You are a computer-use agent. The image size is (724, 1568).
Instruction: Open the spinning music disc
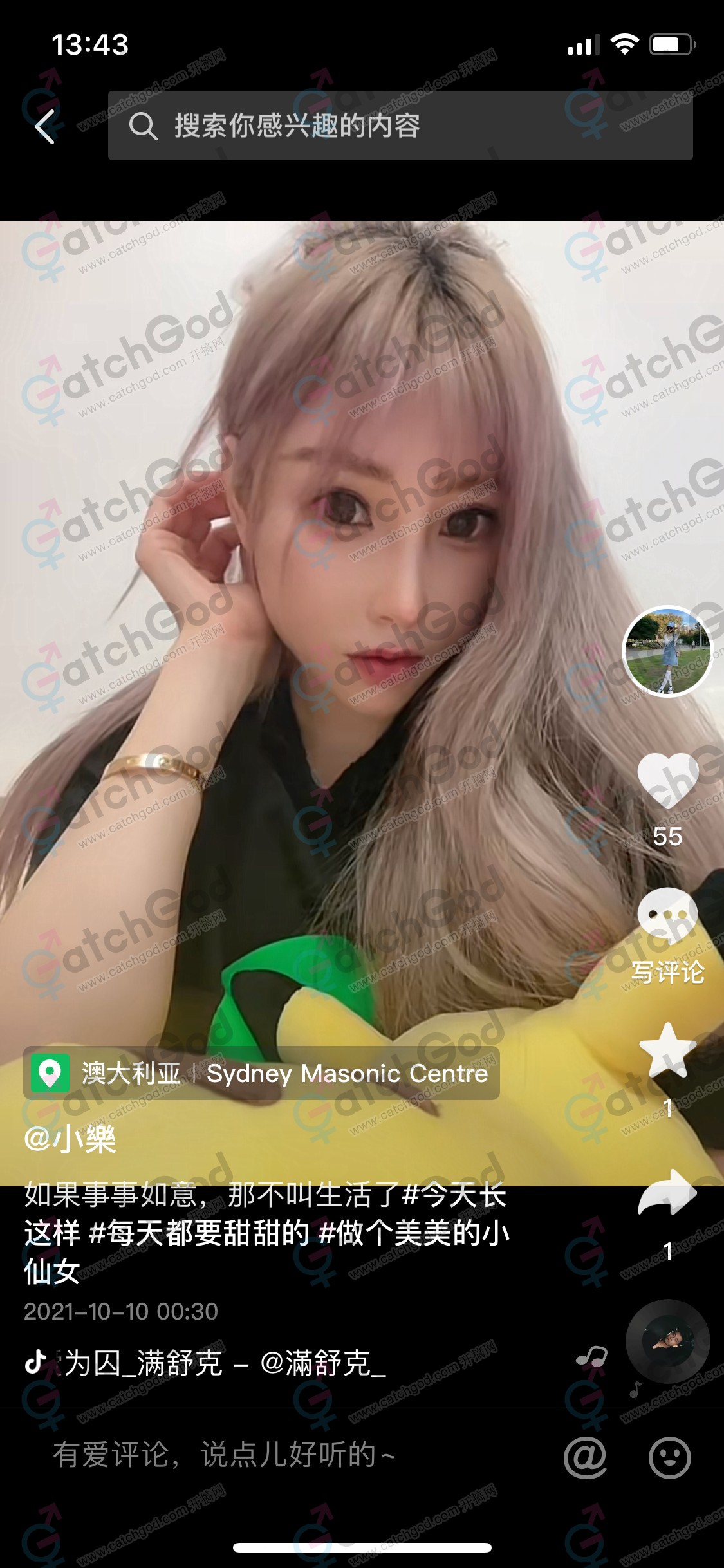[667, 1341]
